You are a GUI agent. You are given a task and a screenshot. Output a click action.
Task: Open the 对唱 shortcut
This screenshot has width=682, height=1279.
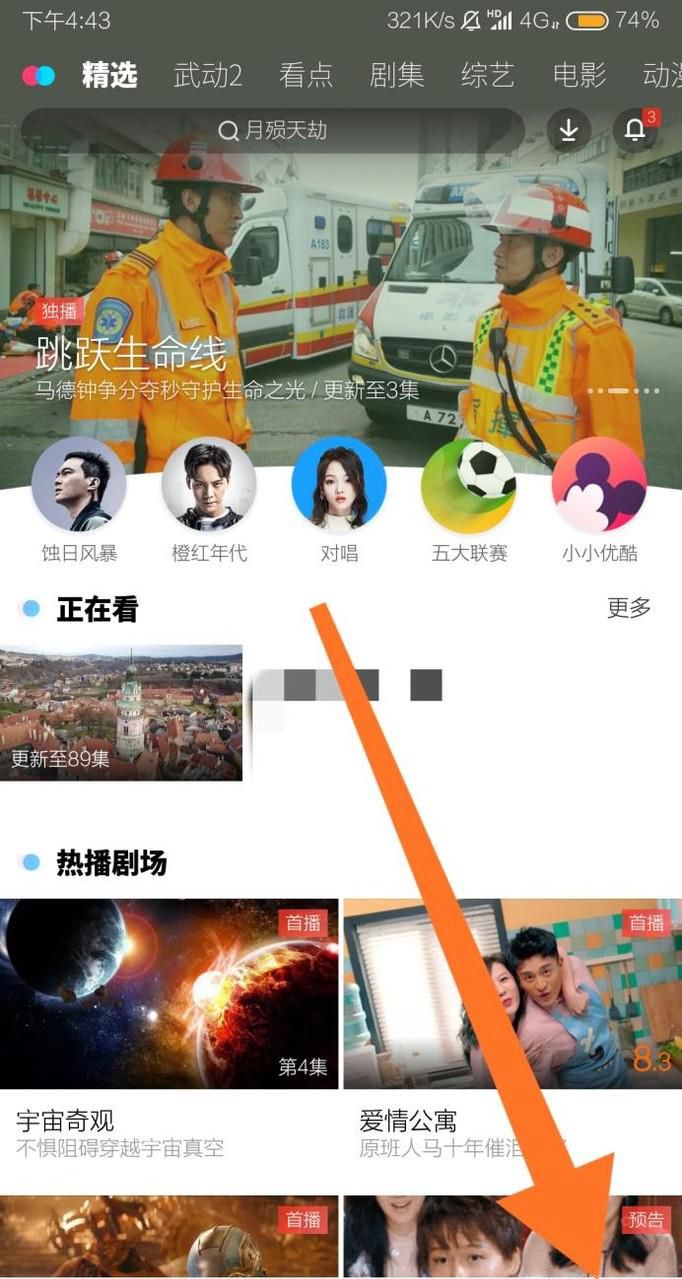tap(339, 485)
